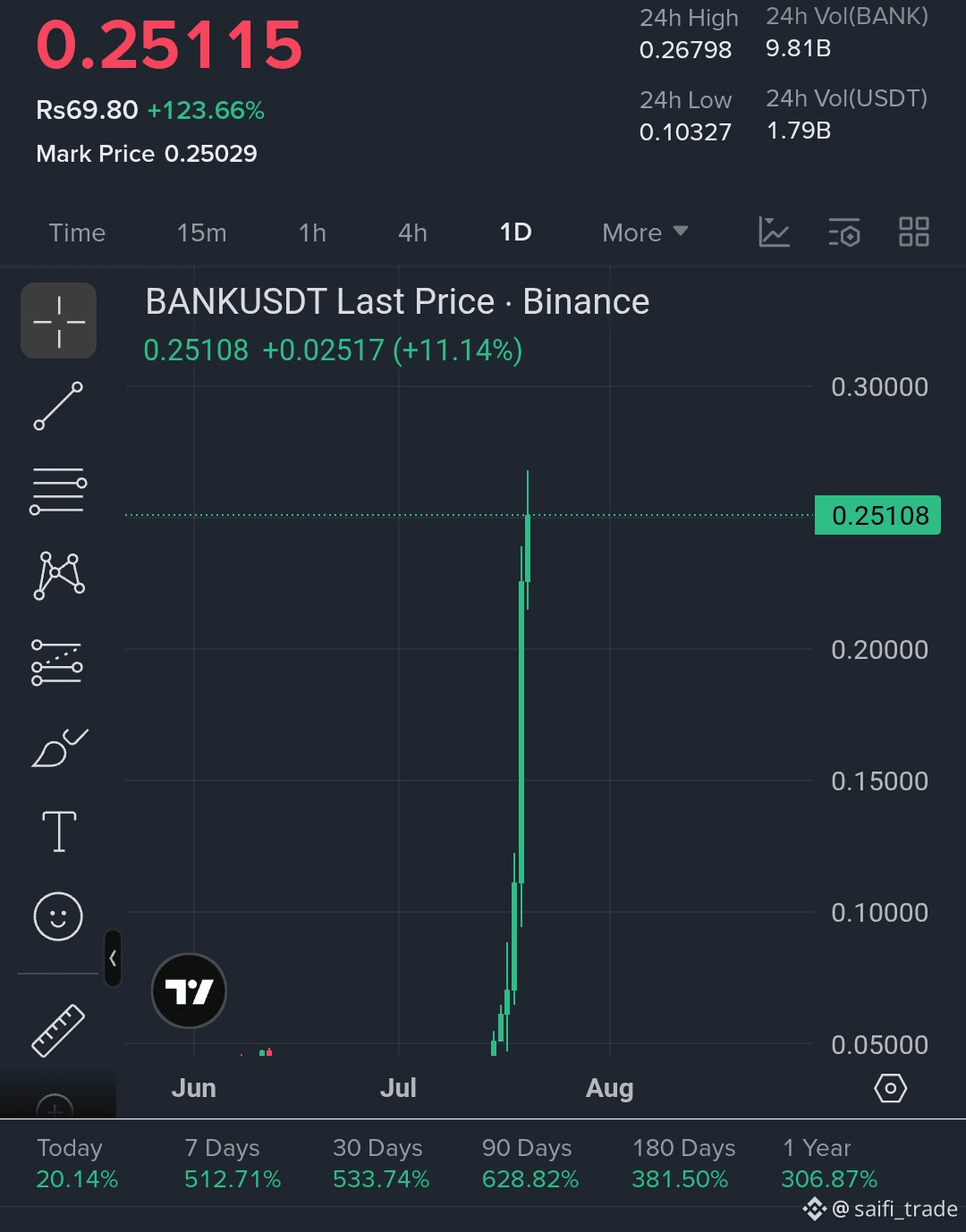Switch to the 4h interval

(x=412, y=232)
